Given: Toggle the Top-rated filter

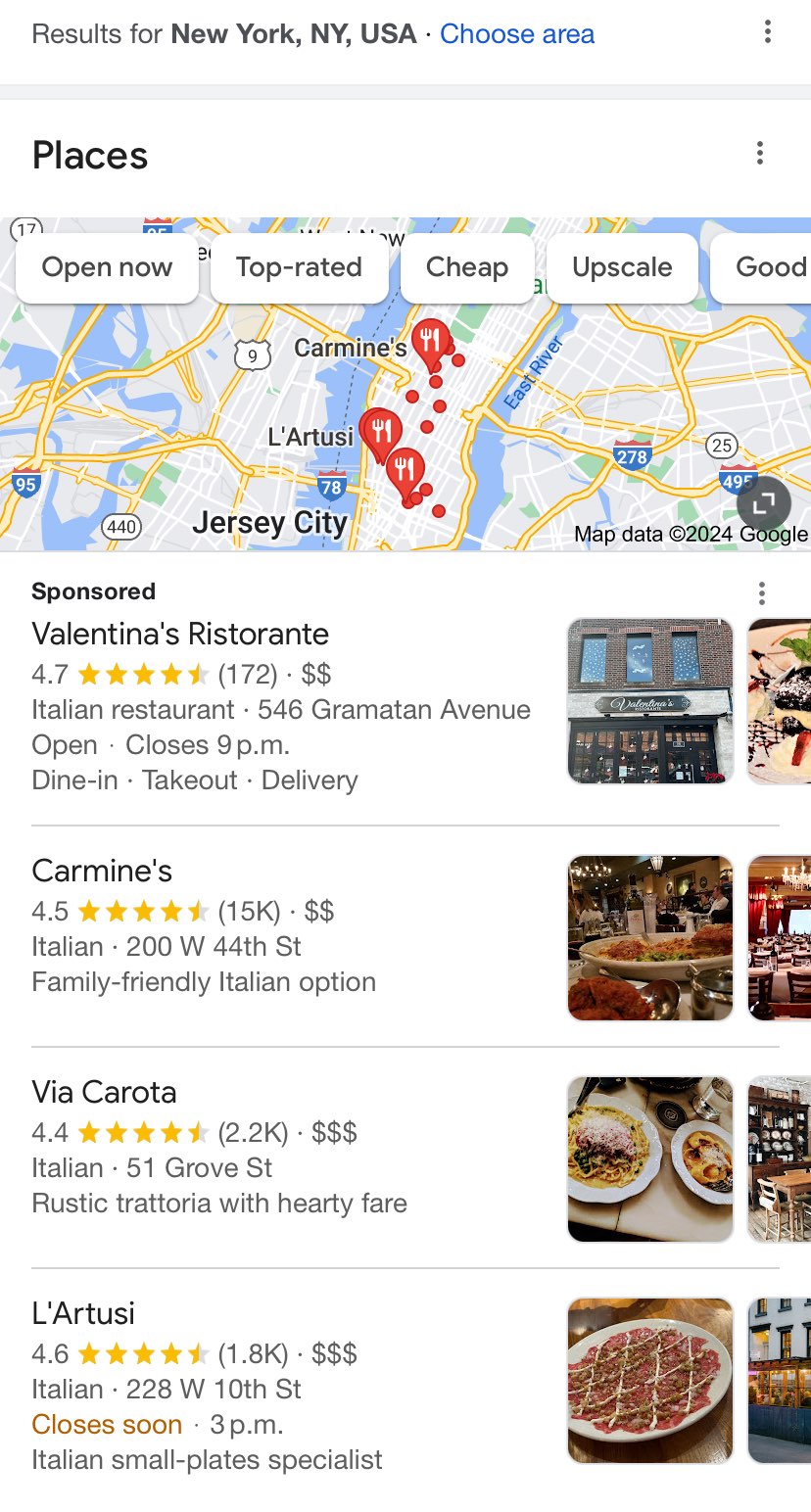Looking at the screenshot, I should [x=300, y=266].
